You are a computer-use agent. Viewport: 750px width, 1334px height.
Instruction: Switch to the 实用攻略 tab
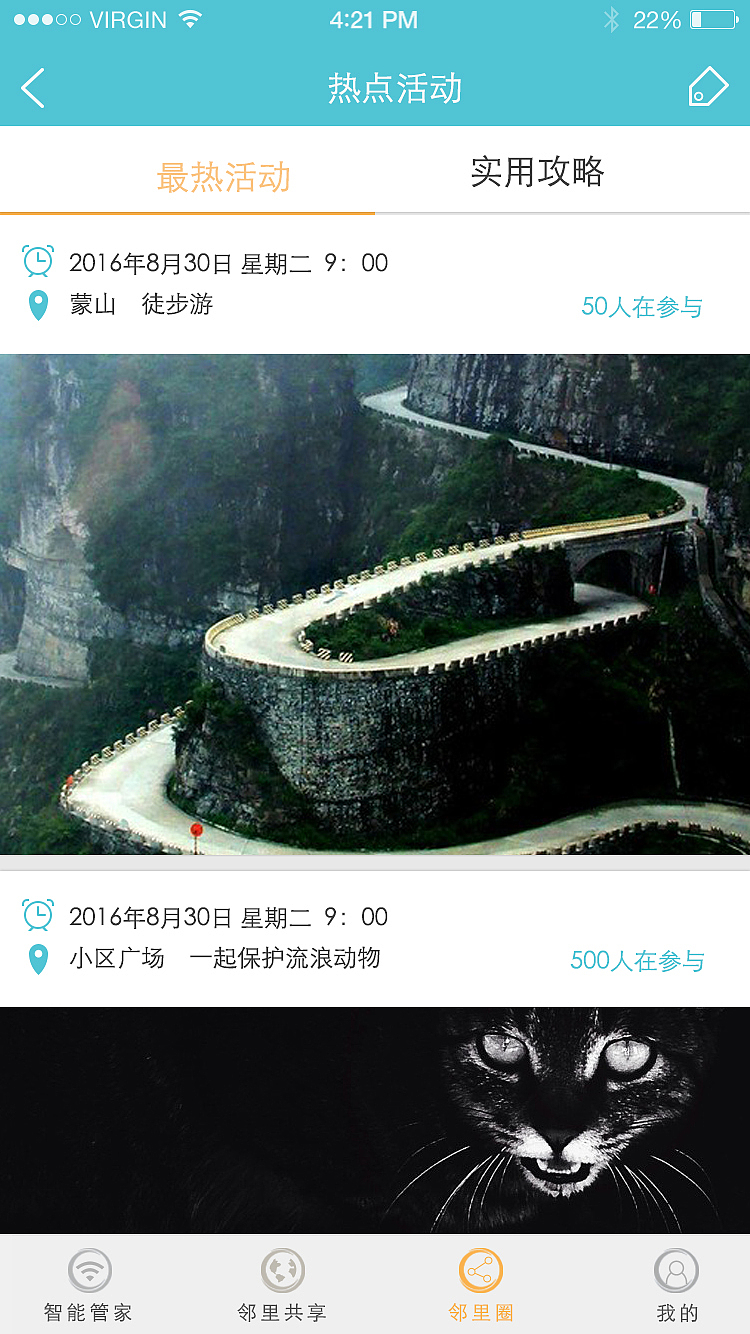pos(540,172)
